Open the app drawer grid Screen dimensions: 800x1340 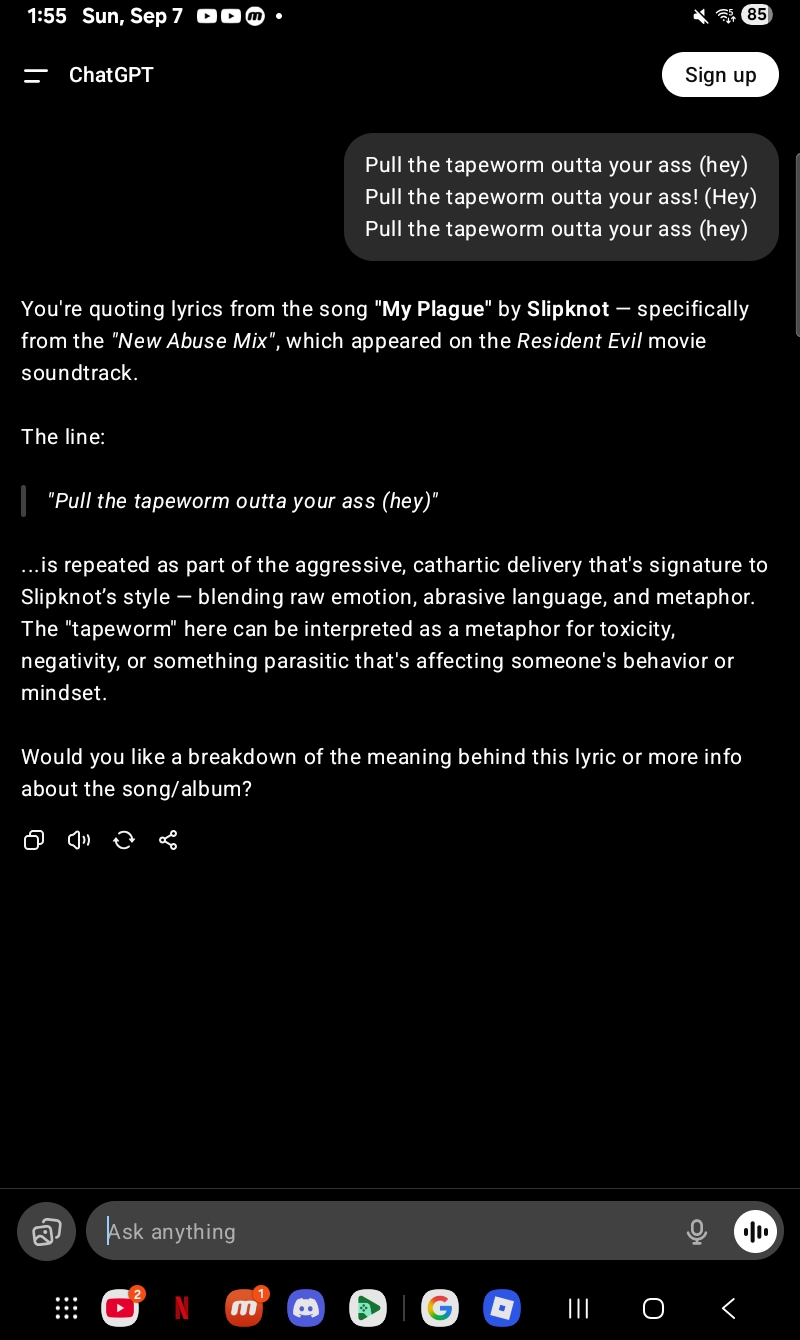66,1308
